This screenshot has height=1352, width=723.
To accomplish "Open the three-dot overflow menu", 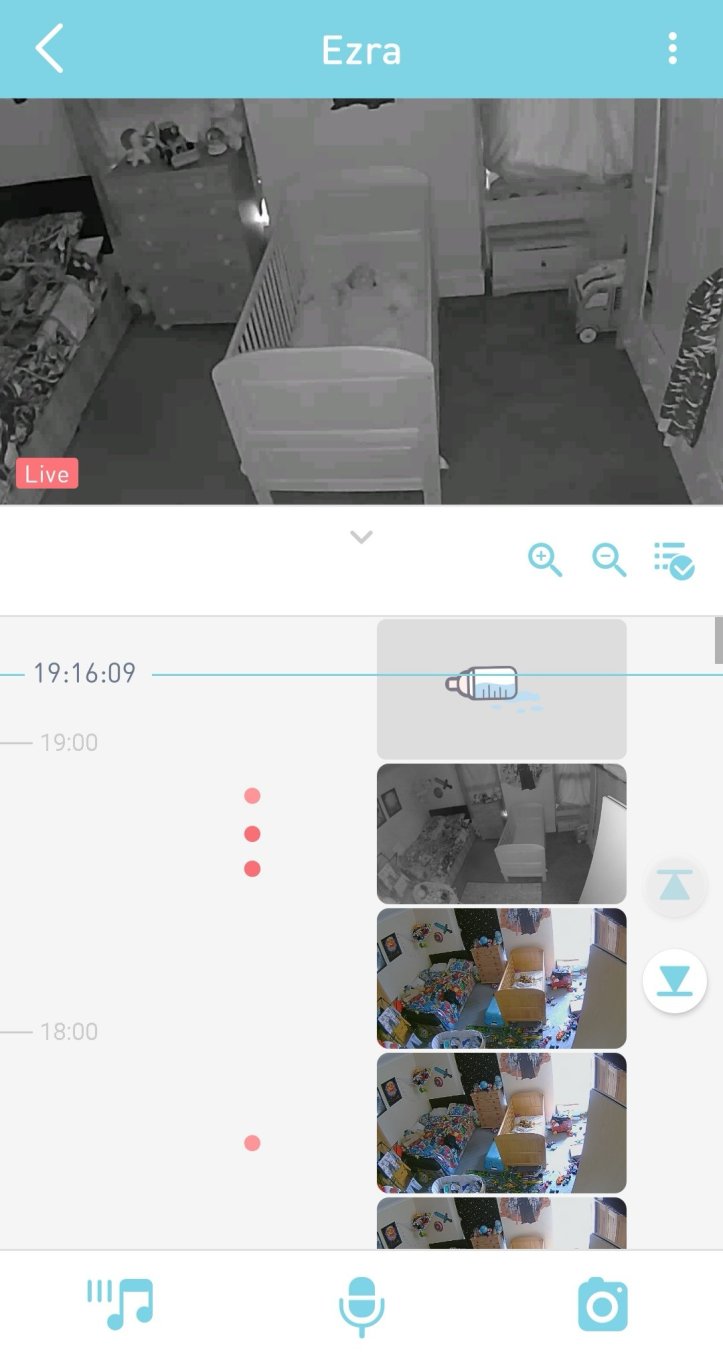I will 672,49.
